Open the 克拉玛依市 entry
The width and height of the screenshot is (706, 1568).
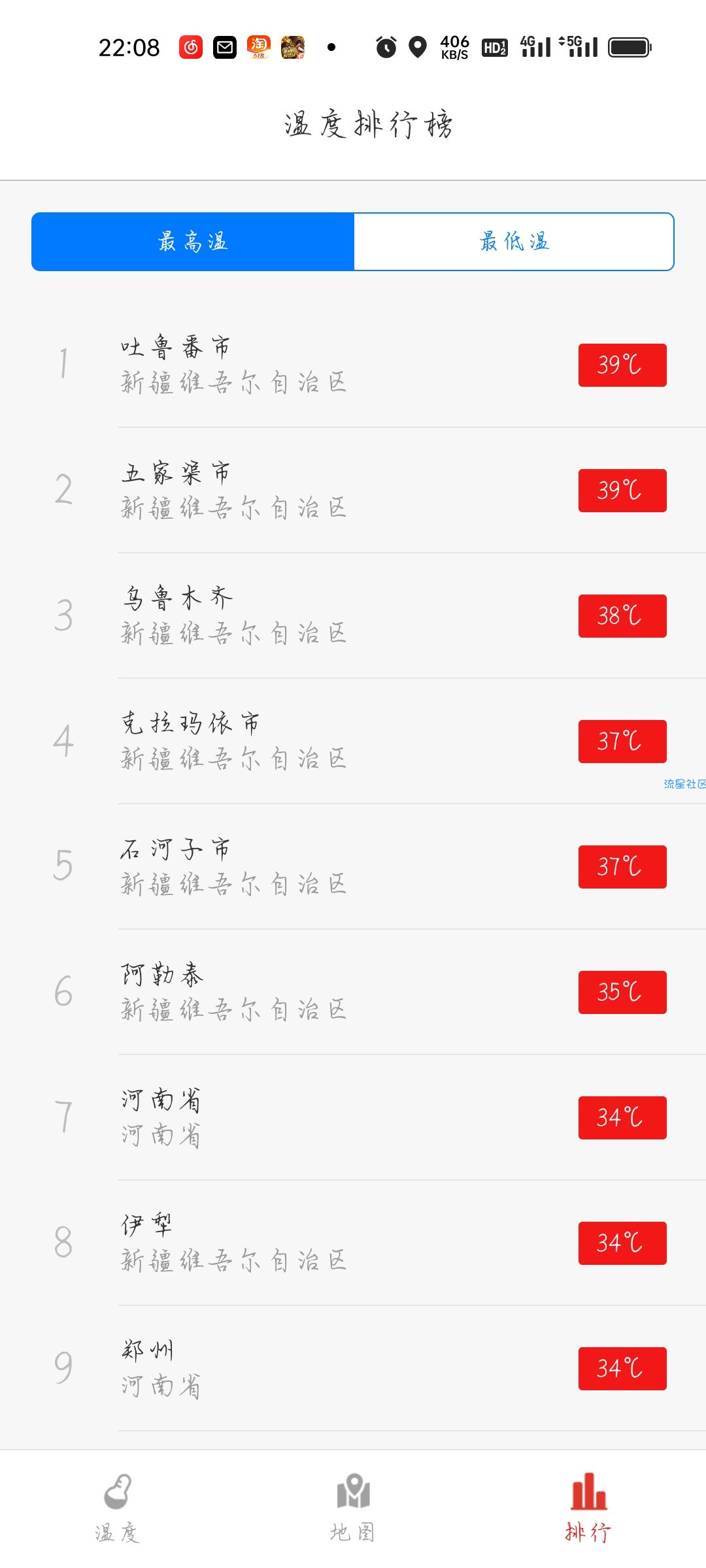pyautogui.click(x=353, y=742)
